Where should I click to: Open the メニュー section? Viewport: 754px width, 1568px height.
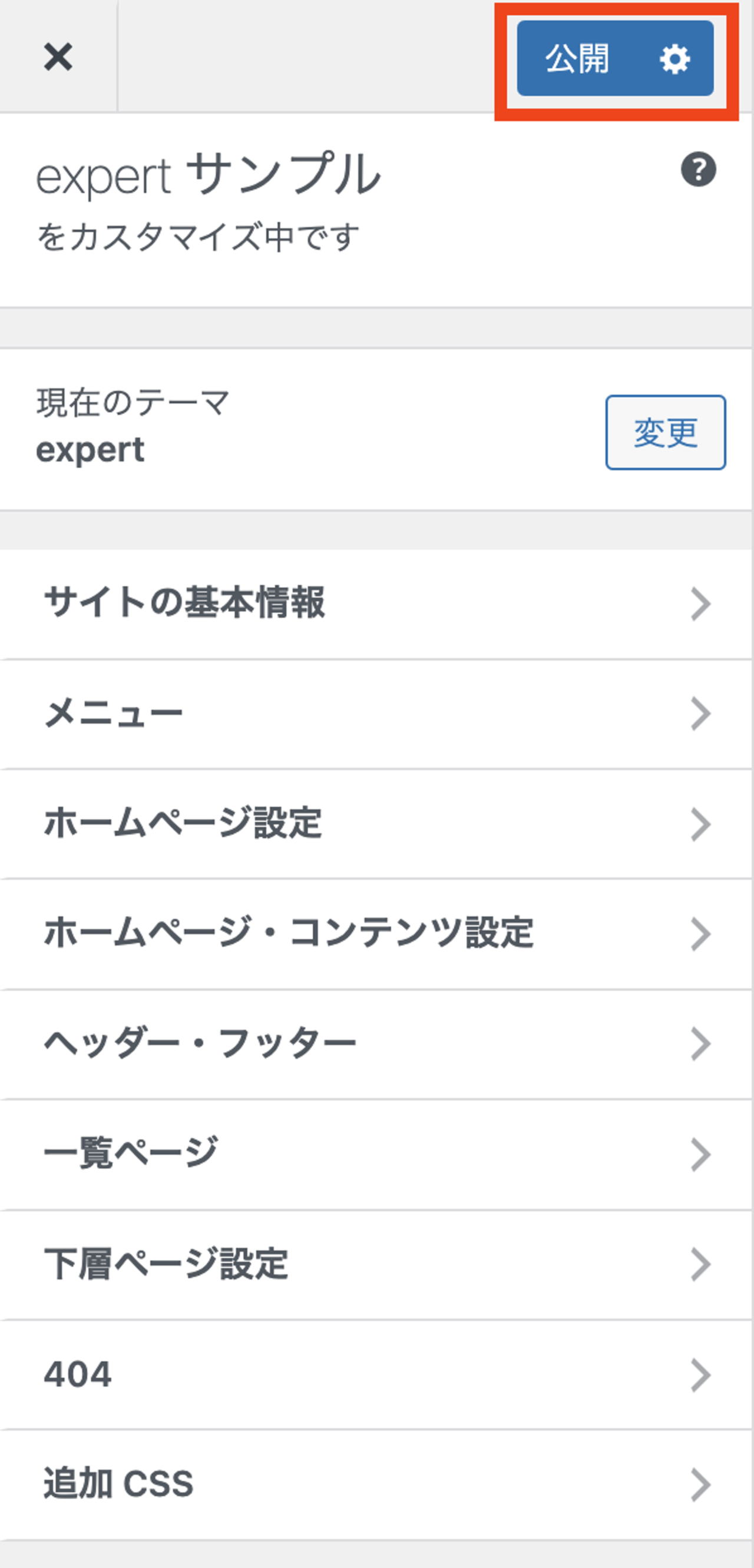pos(376,714)
